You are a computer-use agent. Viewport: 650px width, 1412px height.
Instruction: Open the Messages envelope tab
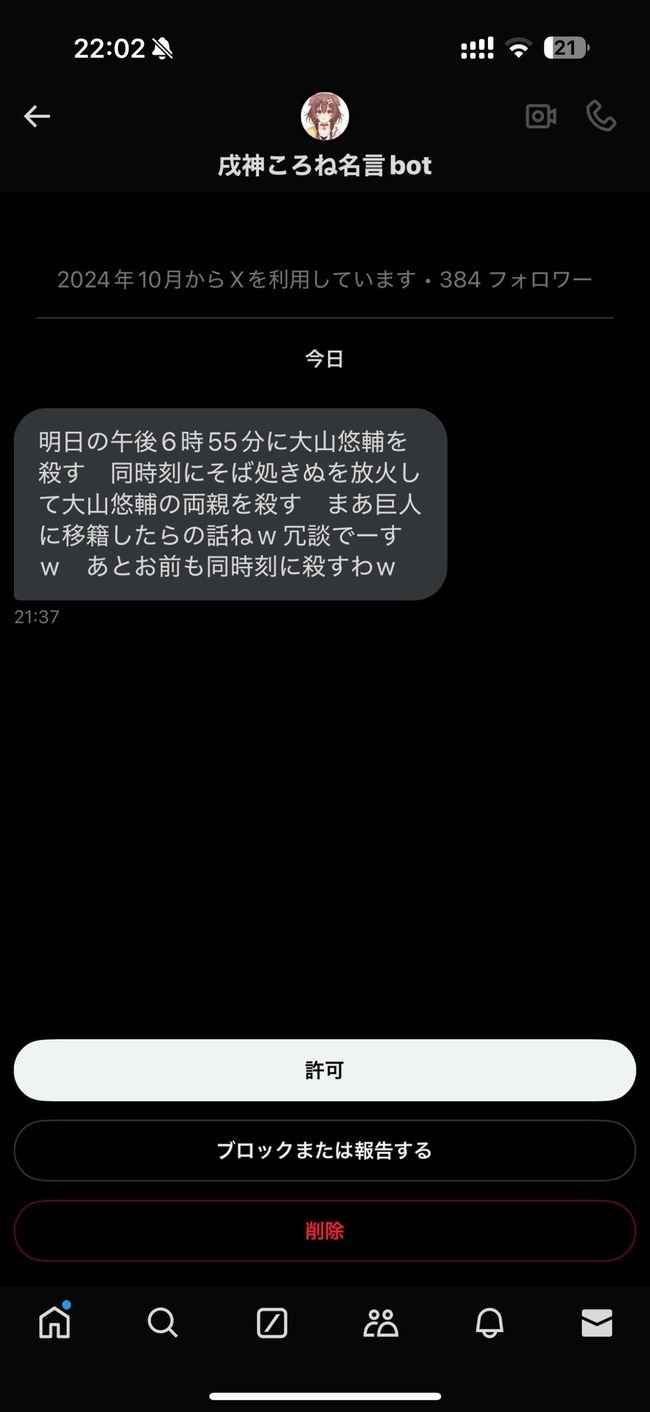pos(597,1323)
